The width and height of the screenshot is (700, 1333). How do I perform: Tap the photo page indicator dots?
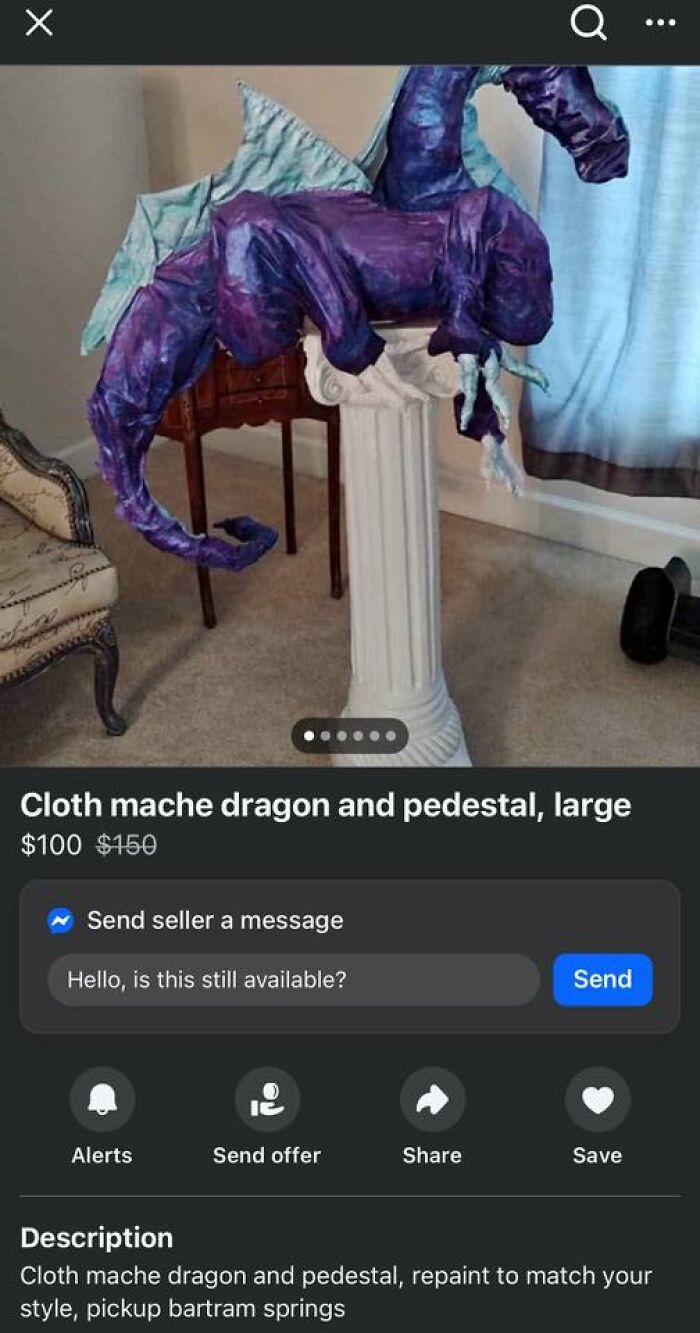[x=350, y=736]
